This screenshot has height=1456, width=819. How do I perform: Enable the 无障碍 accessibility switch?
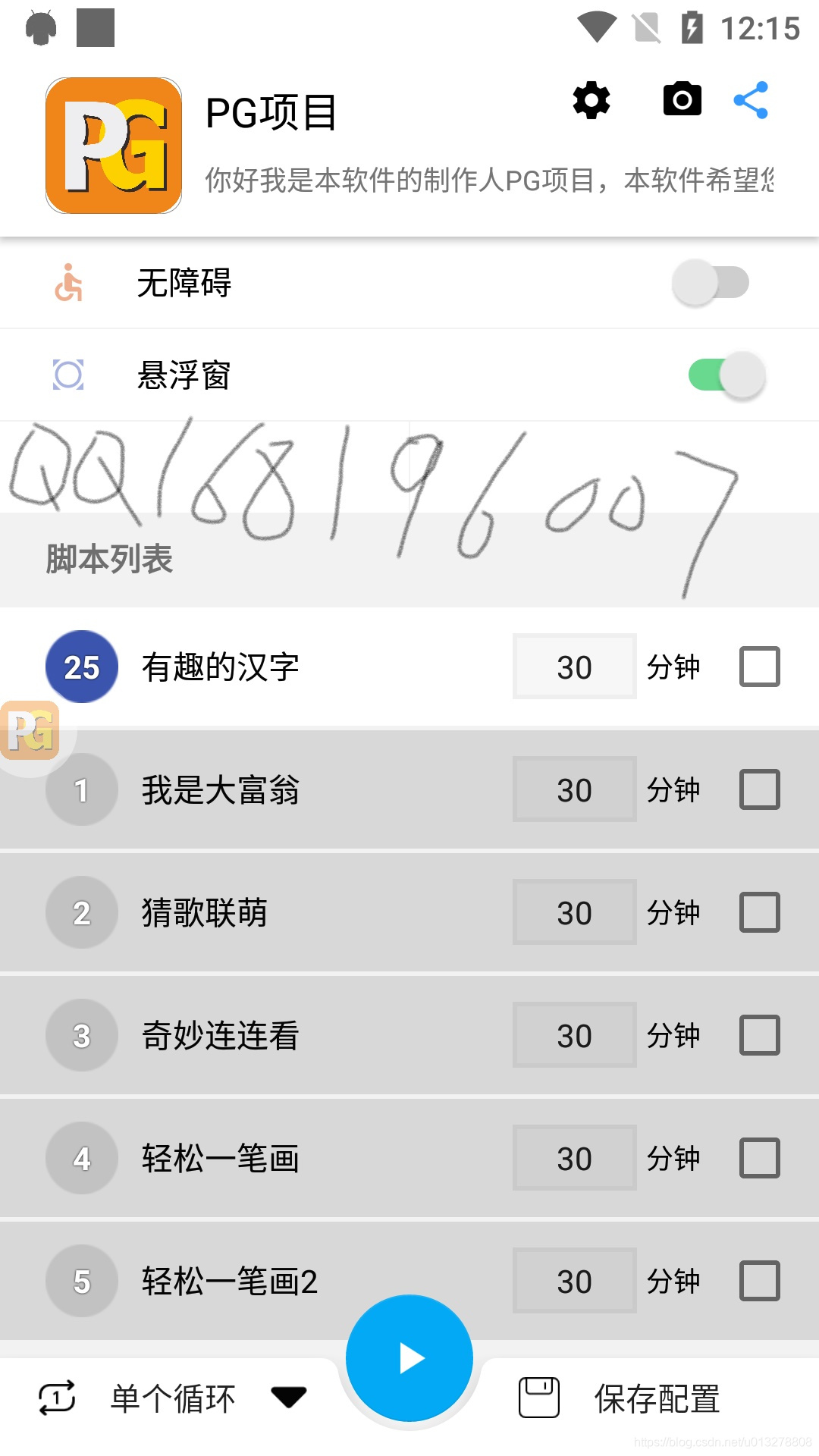(x=710, y=283)
